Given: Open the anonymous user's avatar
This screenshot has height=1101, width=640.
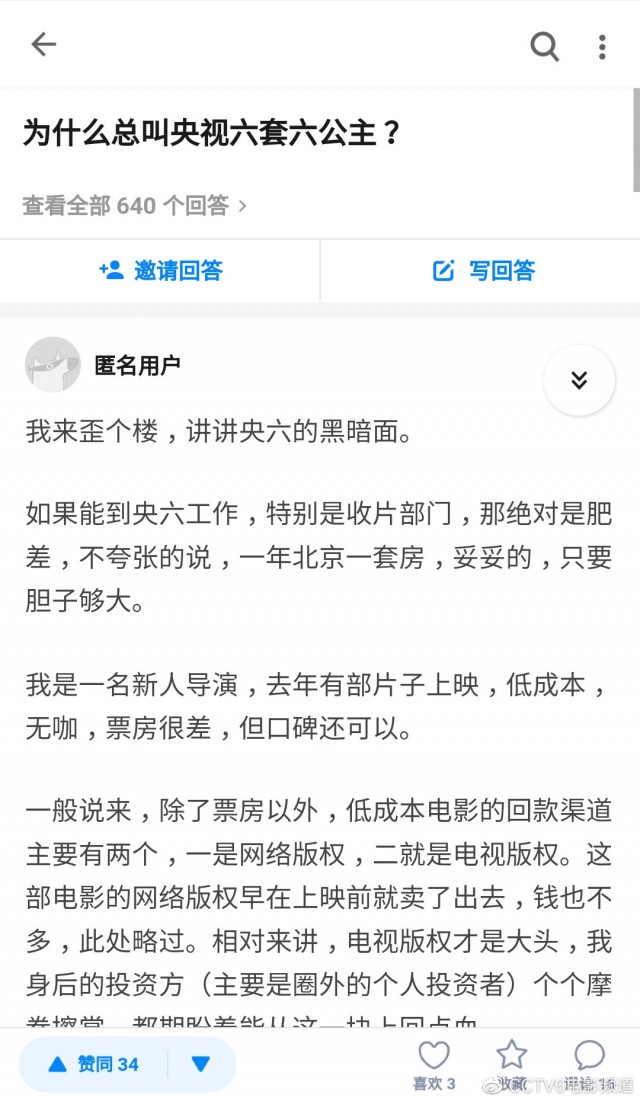Looking at the screenshot, I should click(52, 365).
